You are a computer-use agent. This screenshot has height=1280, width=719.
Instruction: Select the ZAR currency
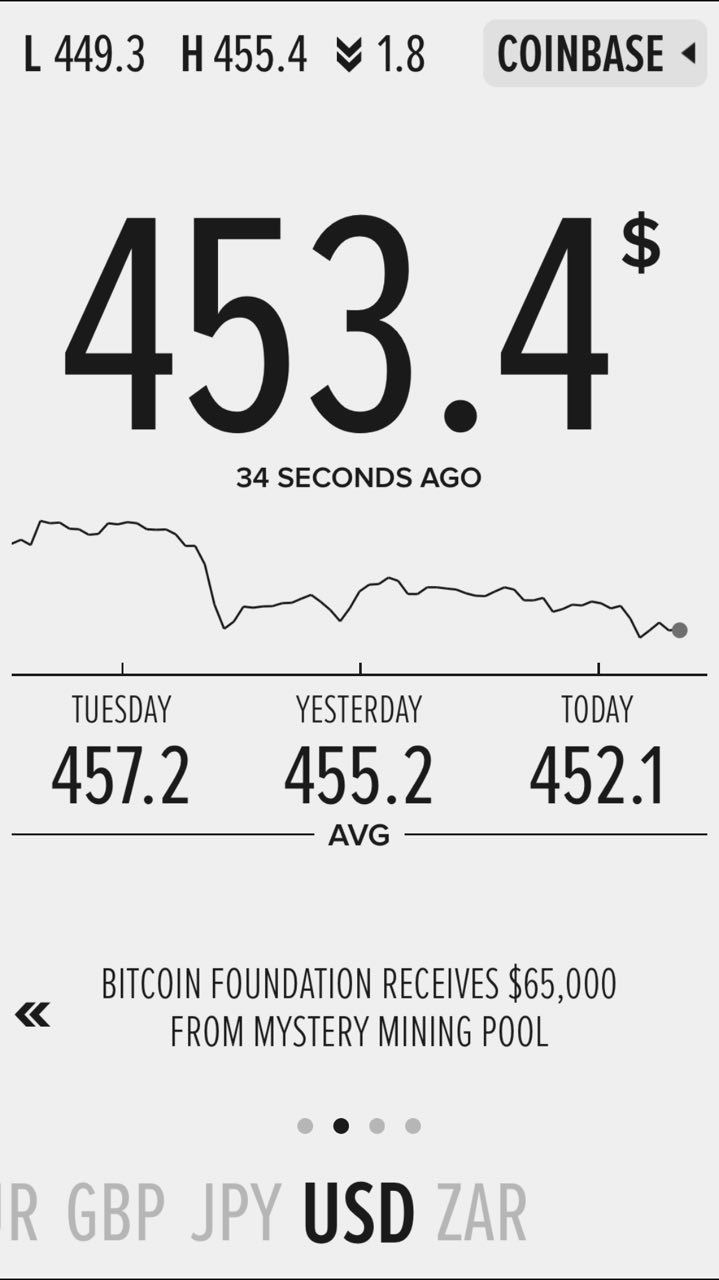tap(481, 1213)
